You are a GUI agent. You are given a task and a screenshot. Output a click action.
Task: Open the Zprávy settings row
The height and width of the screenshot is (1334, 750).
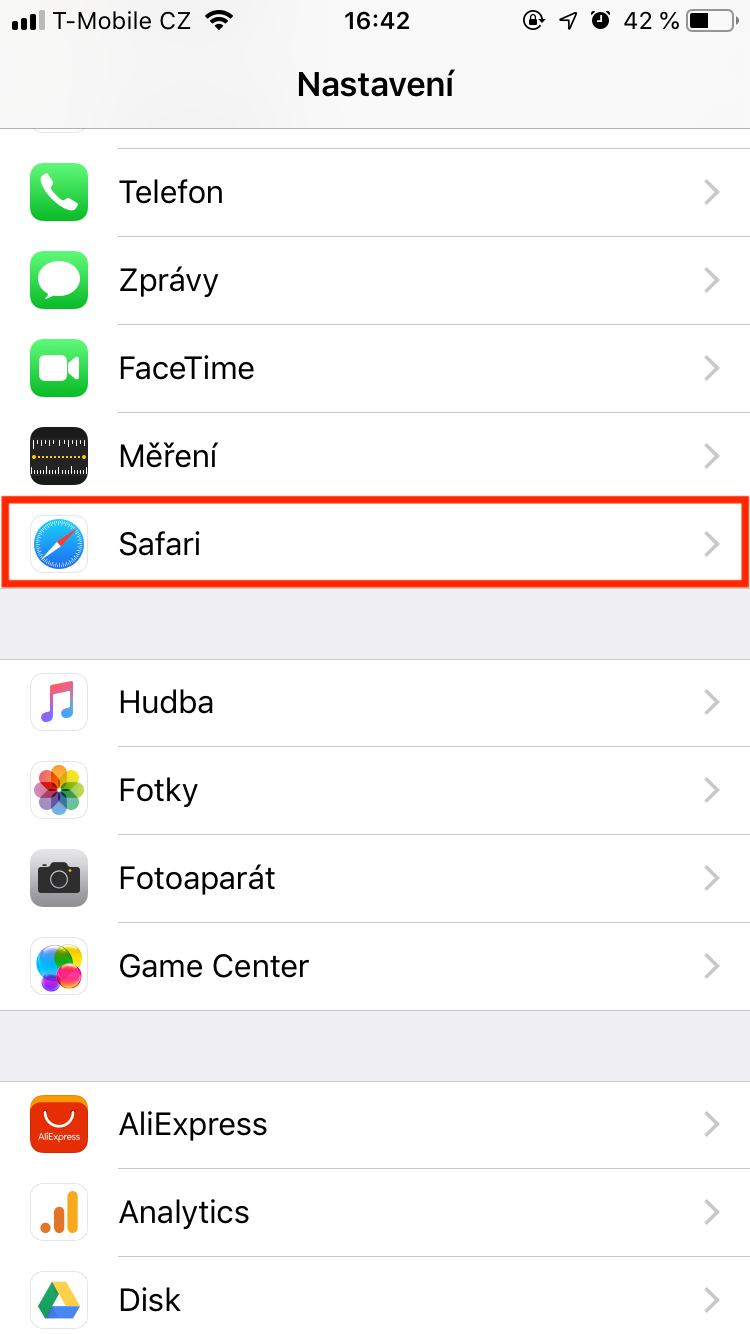point(375,280)
